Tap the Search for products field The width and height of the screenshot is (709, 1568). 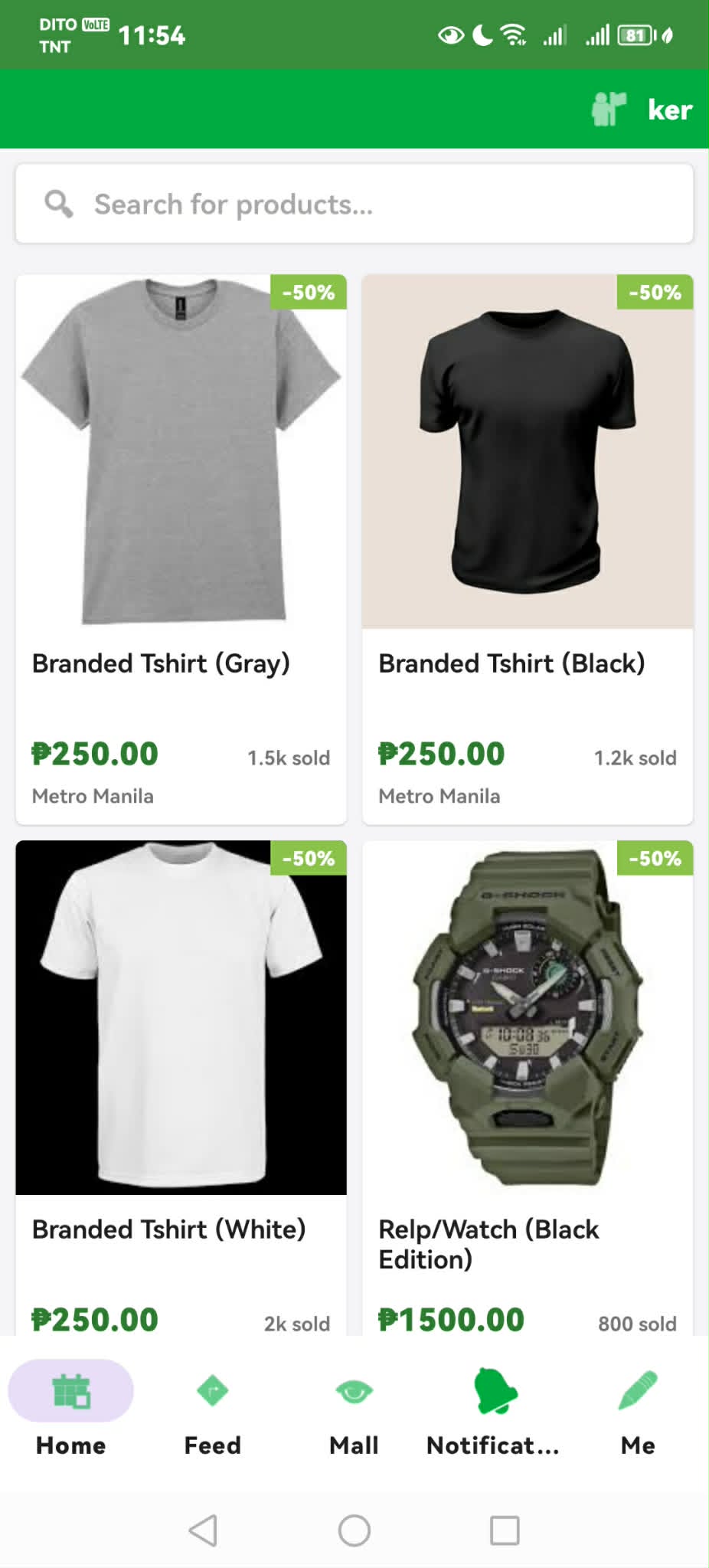point(354,204)
